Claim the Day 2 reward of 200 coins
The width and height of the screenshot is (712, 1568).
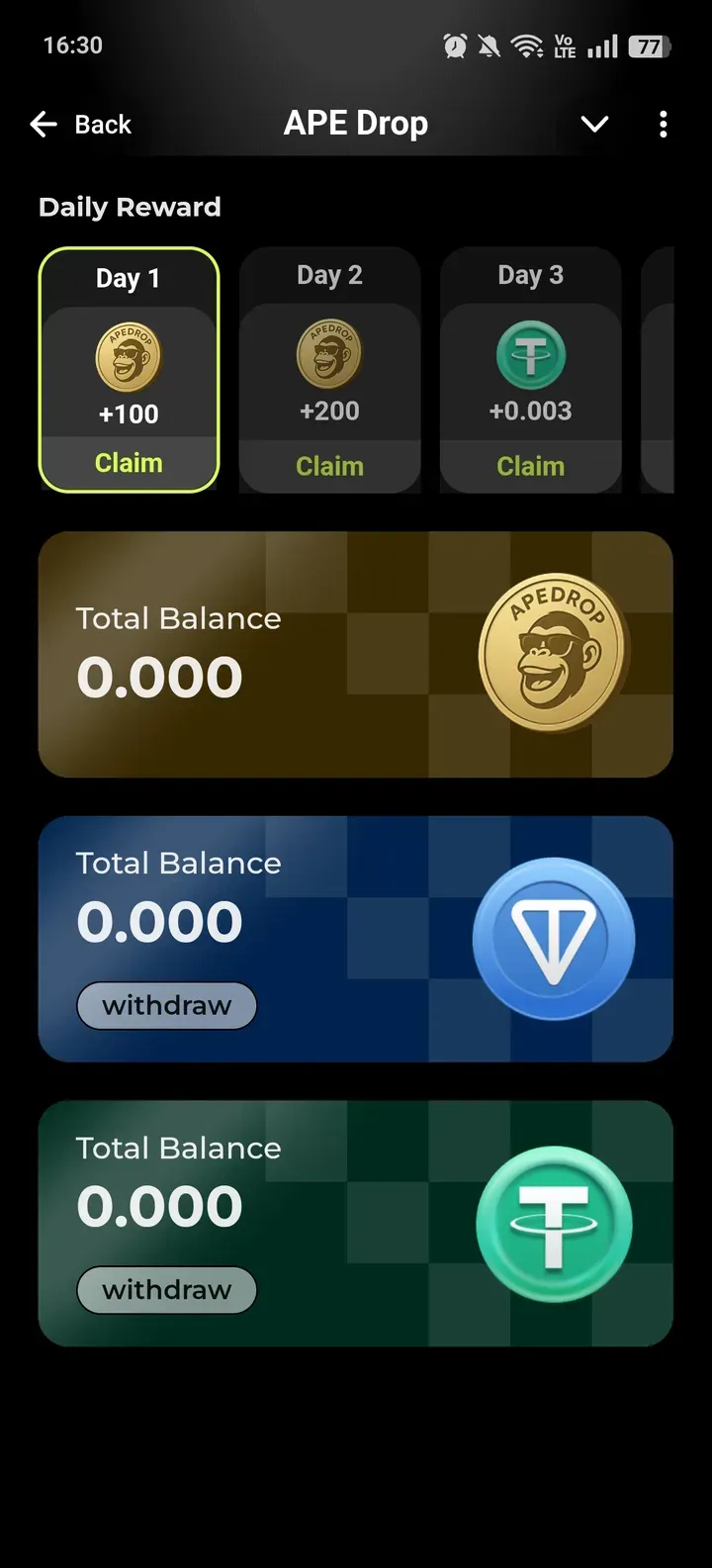click(x=329, y=465)
